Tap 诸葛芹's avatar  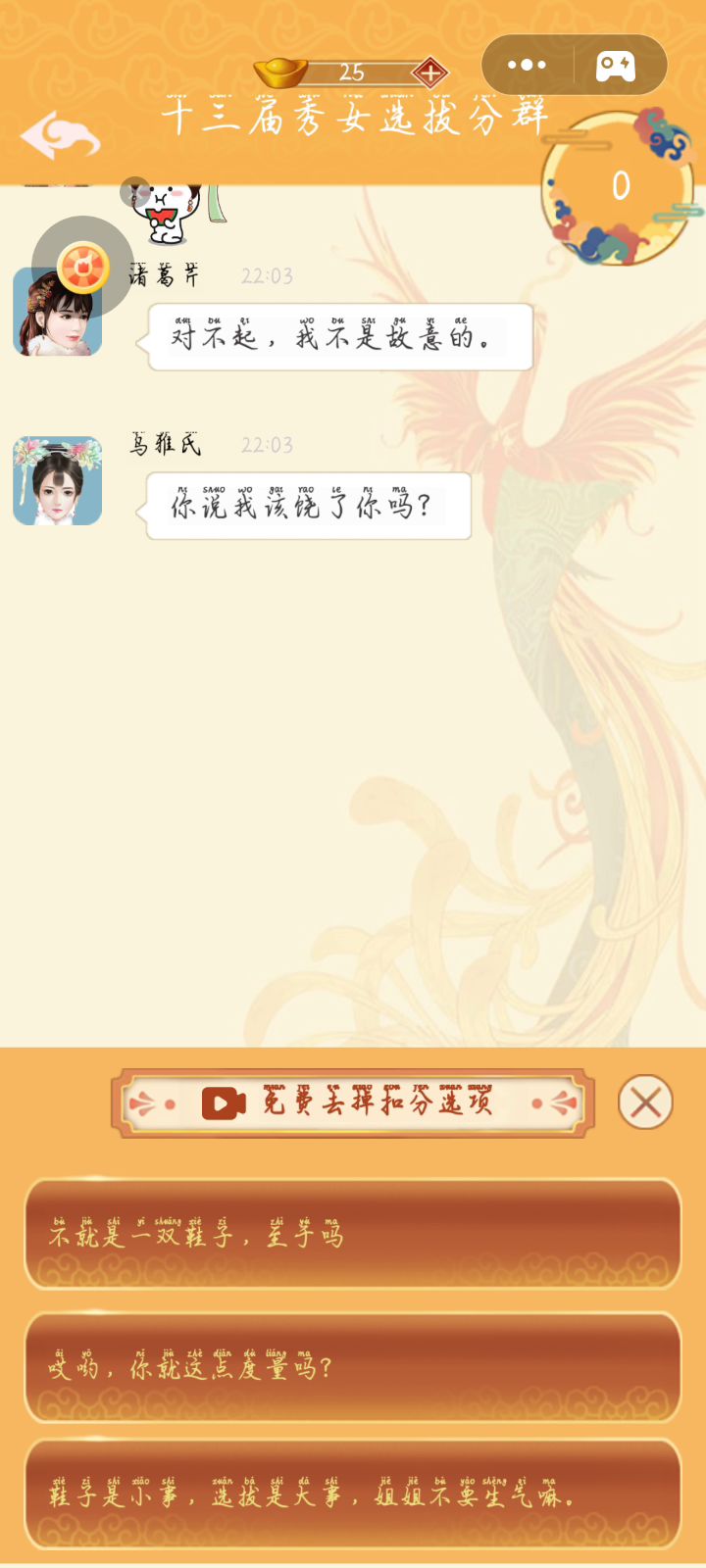pyautogui.click(x=58, y=313)
